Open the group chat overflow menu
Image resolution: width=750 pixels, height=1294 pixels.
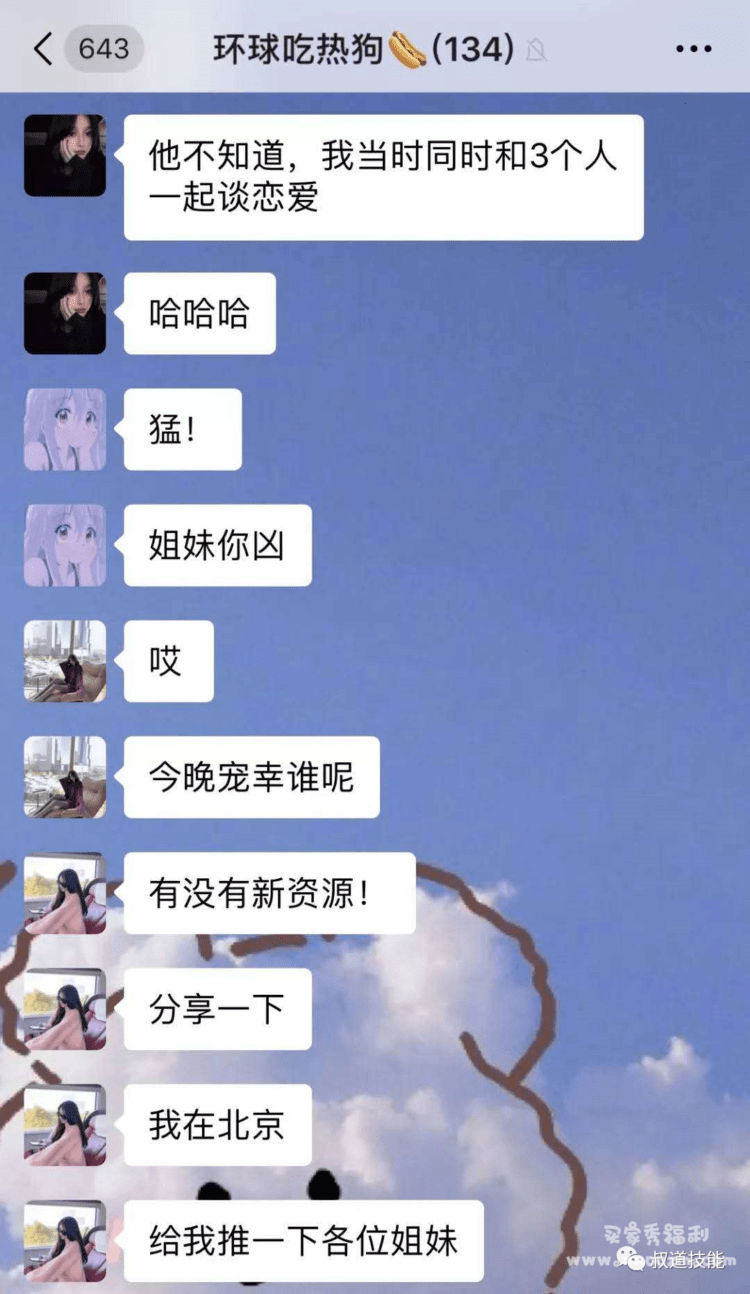pyautogui.click(x=693, y=48)
